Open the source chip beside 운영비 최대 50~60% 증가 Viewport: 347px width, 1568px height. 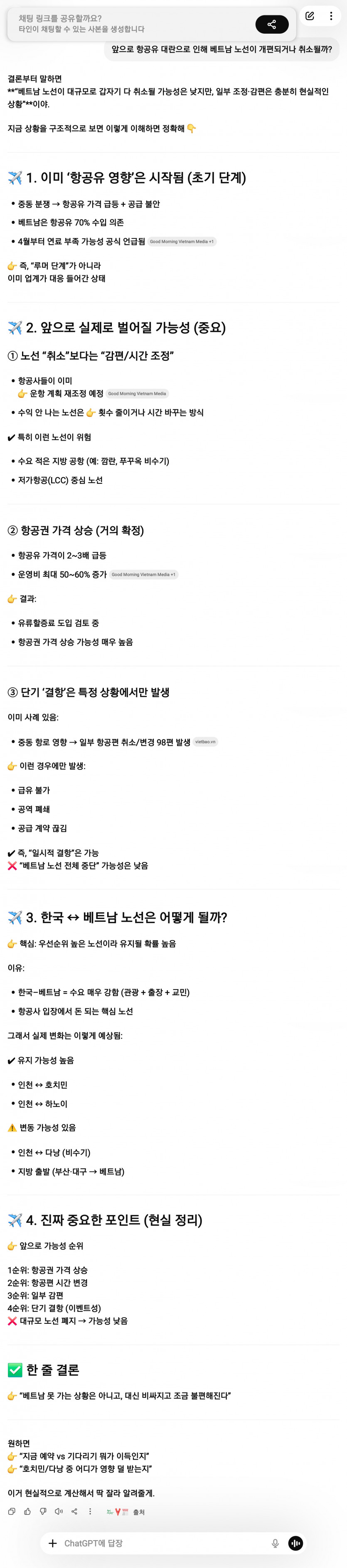(143, 575)
